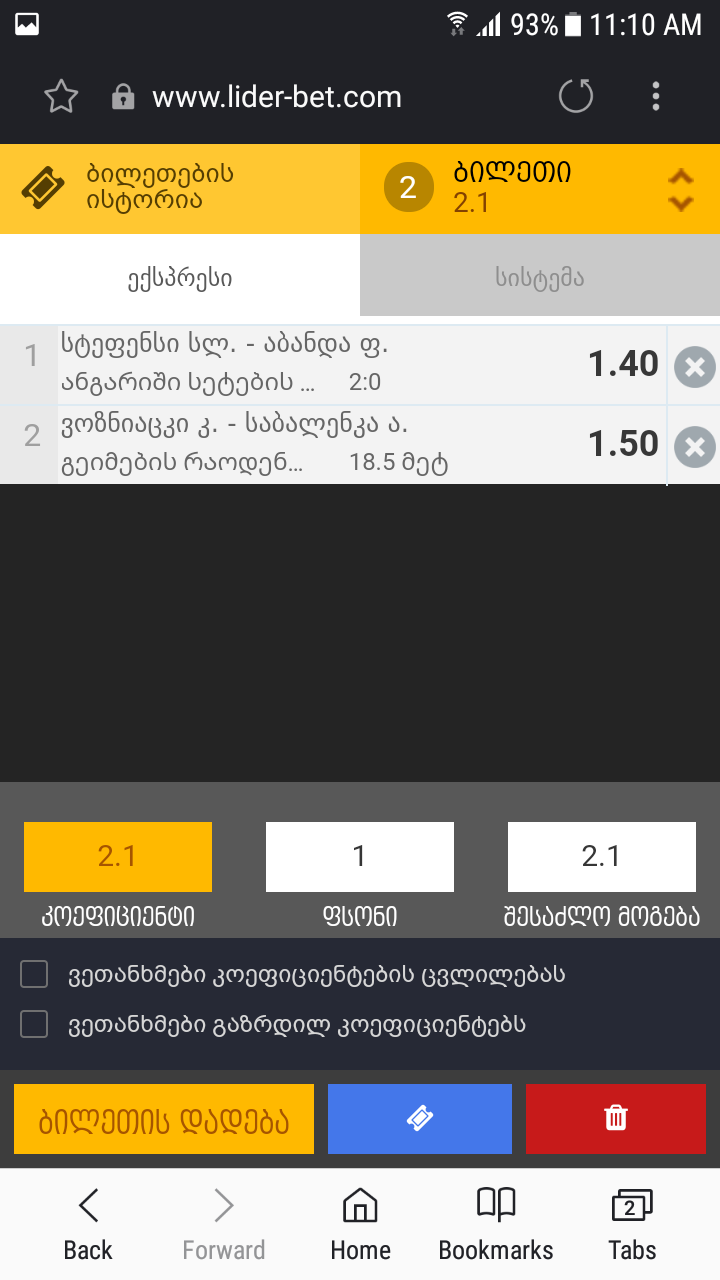Remove the სტეფენსი სლ. bet from slip
720x1280 pixels.
click(x=693, y=366)
